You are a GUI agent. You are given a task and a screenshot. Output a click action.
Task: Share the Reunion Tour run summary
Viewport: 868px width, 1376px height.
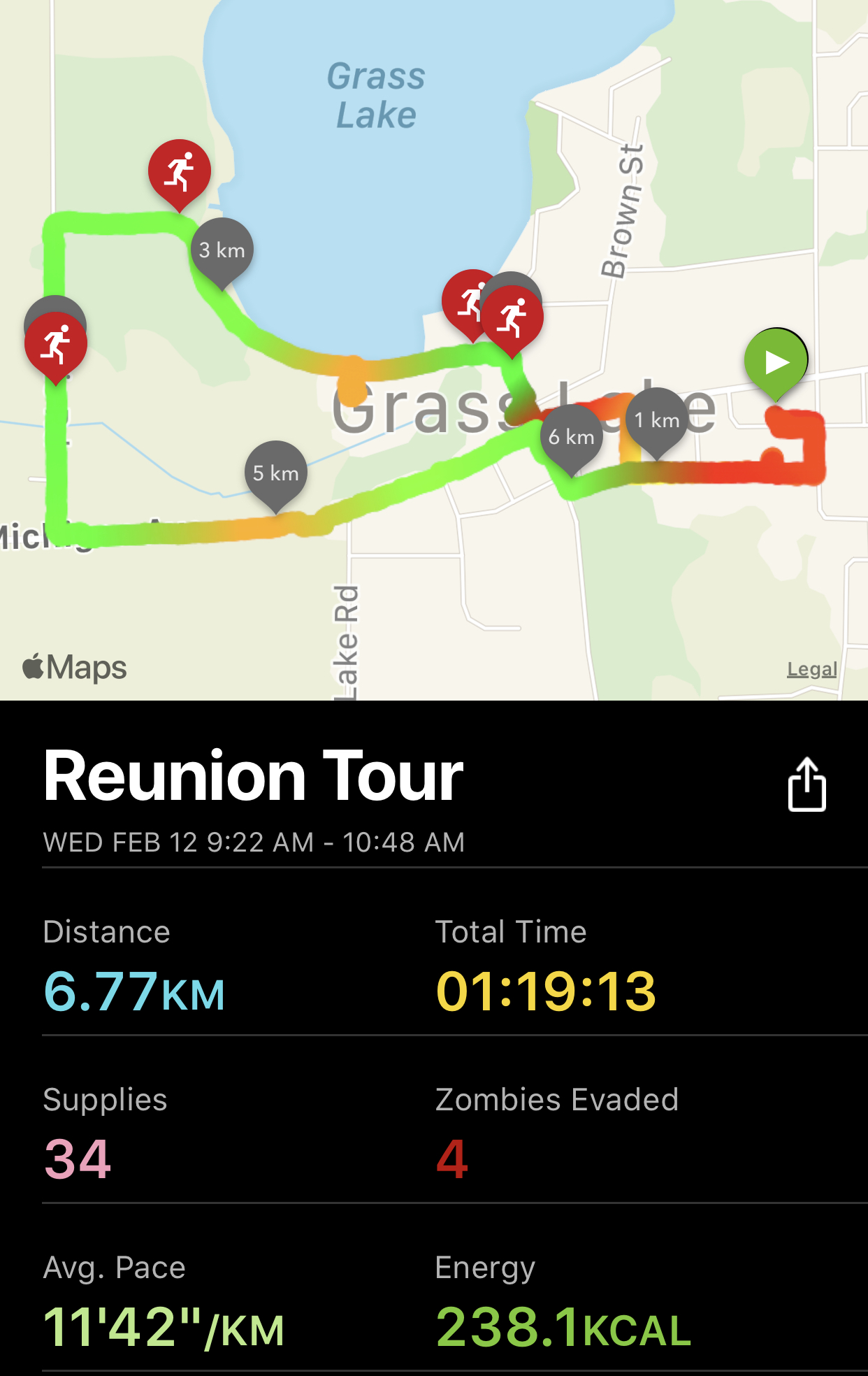[806, 784]
